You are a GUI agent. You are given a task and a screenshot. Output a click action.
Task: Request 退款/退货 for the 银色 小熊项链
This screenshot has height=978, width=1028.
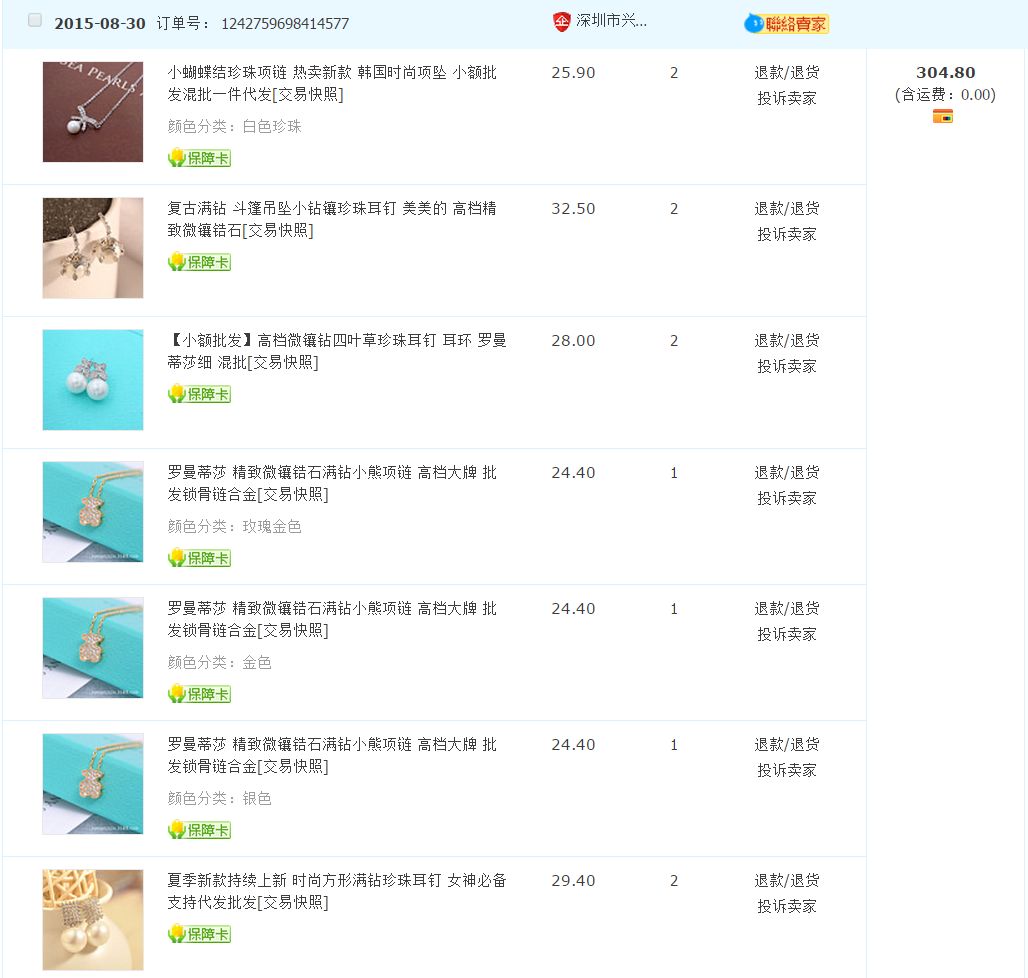[x=786, y=745]
